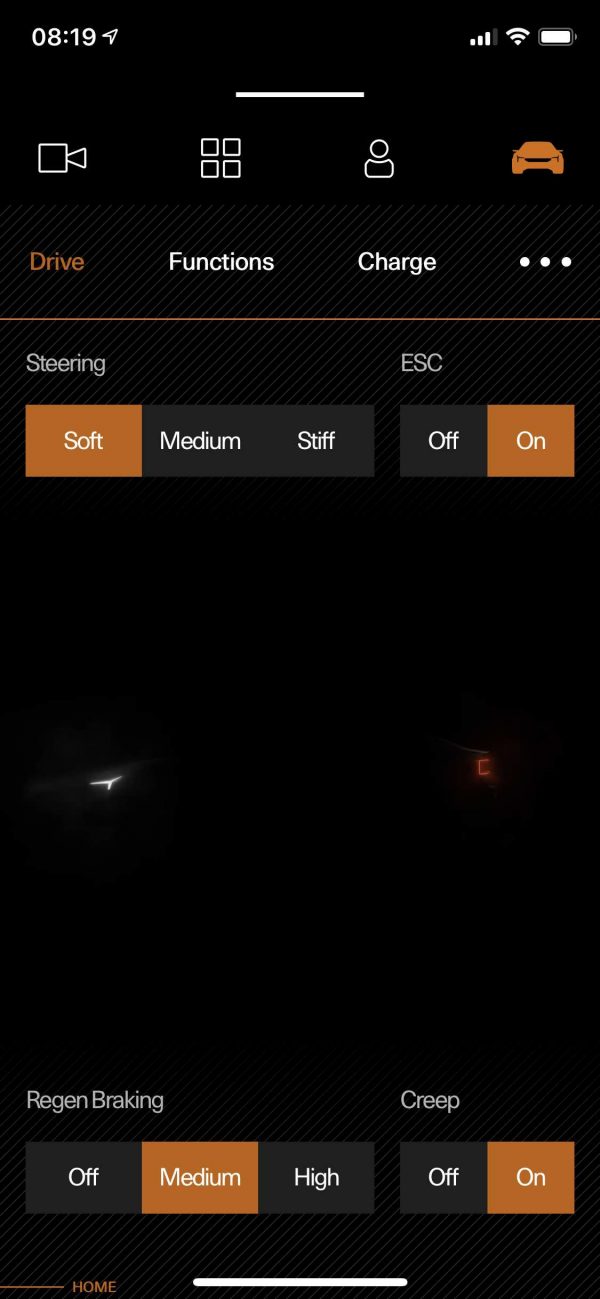Turn ESC Off
This screenshot has width=600, height=1299.
443,441
